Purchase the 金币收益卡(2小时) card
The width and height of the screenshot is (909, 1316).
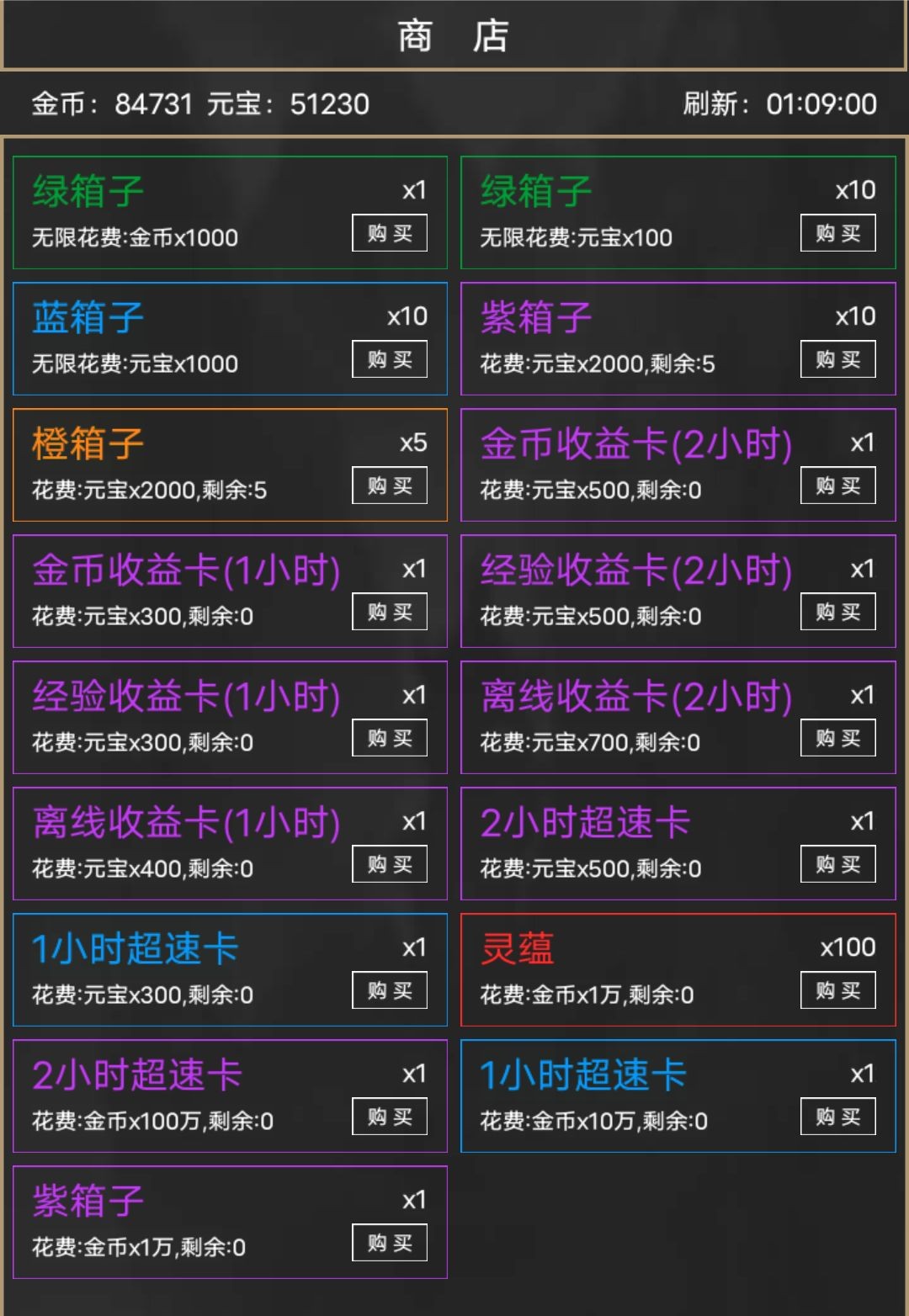[838, 486]
